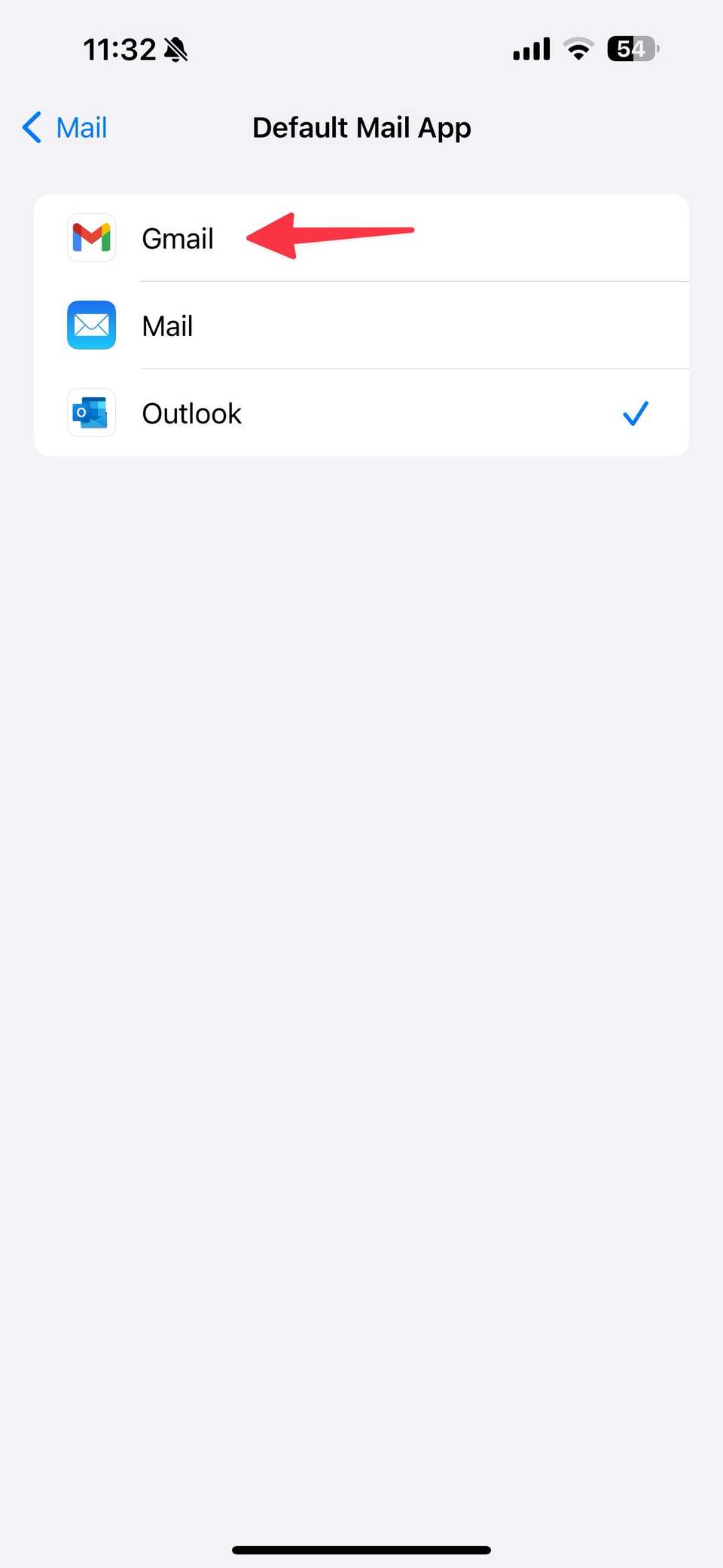Tap the Default Mail App title
Screen dimensions: 723x1568
[x=361, y=127]
